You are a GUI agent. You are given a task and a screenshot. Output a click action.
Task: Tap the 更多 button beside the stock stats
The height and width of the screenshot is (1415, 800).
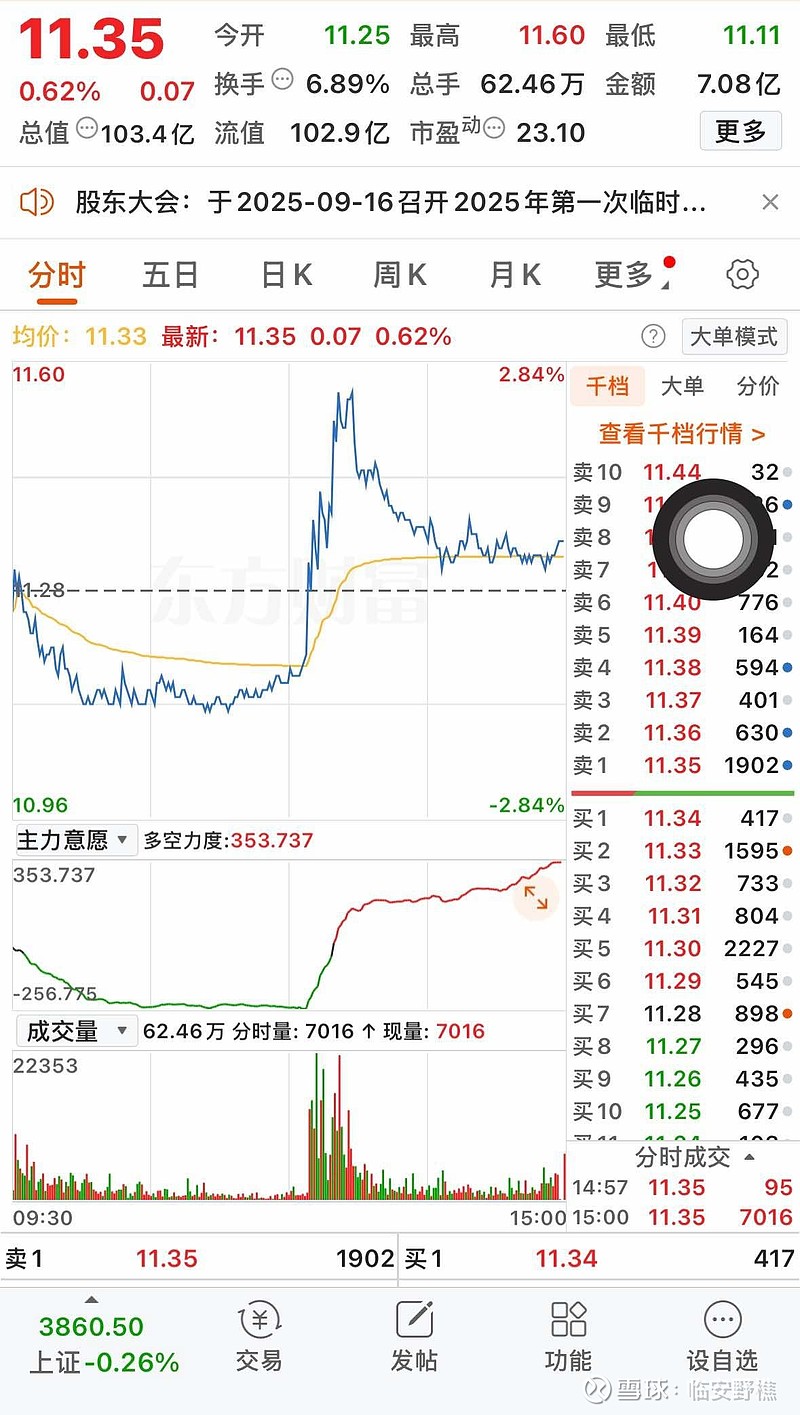[740, 131]
